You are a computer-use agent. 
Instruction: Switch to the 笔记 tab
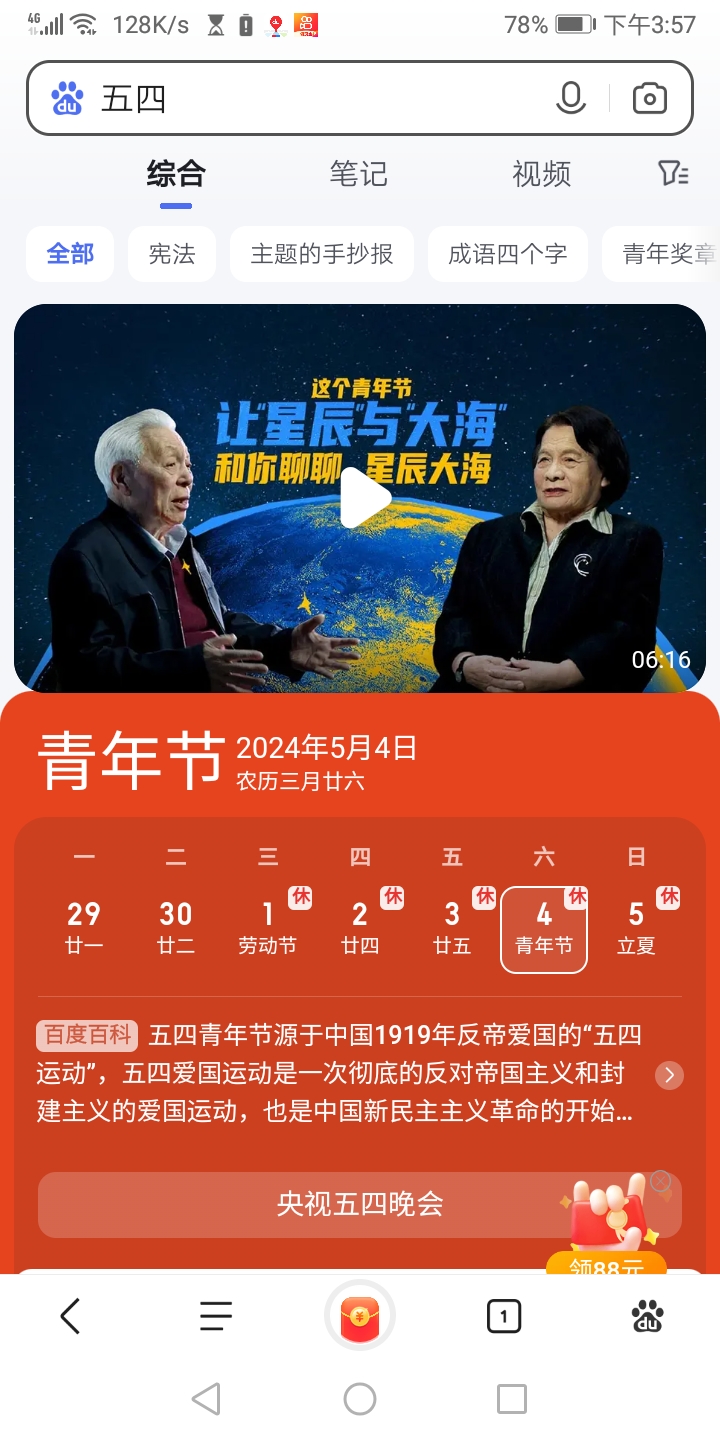coord(358,174)
